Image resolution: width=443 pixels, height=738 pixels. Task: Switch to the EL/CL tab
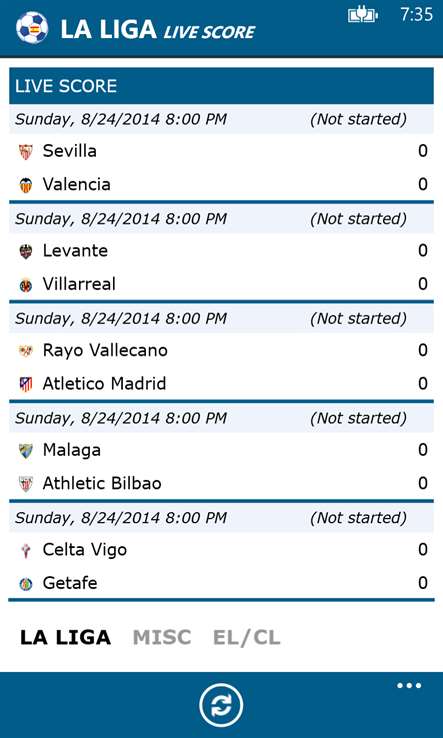click(x=247, y=637)
